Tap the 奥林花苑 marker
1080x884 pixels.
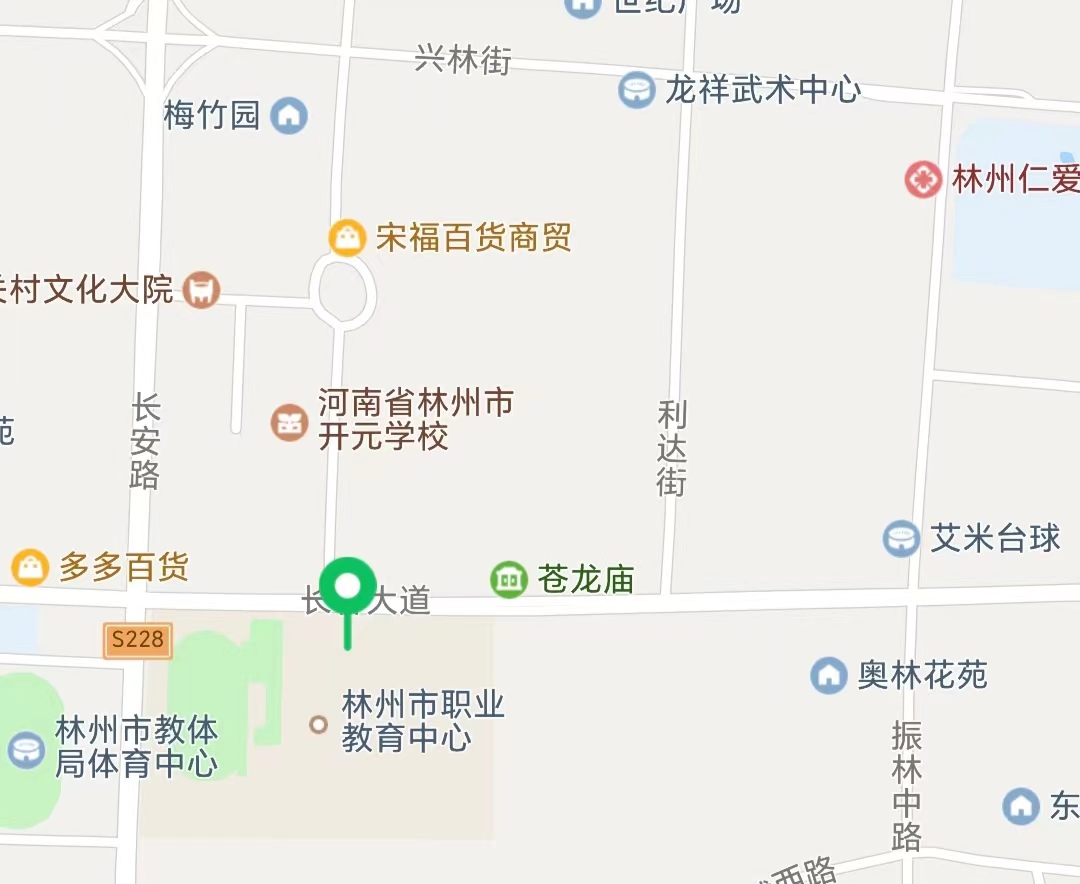(828, 675)
